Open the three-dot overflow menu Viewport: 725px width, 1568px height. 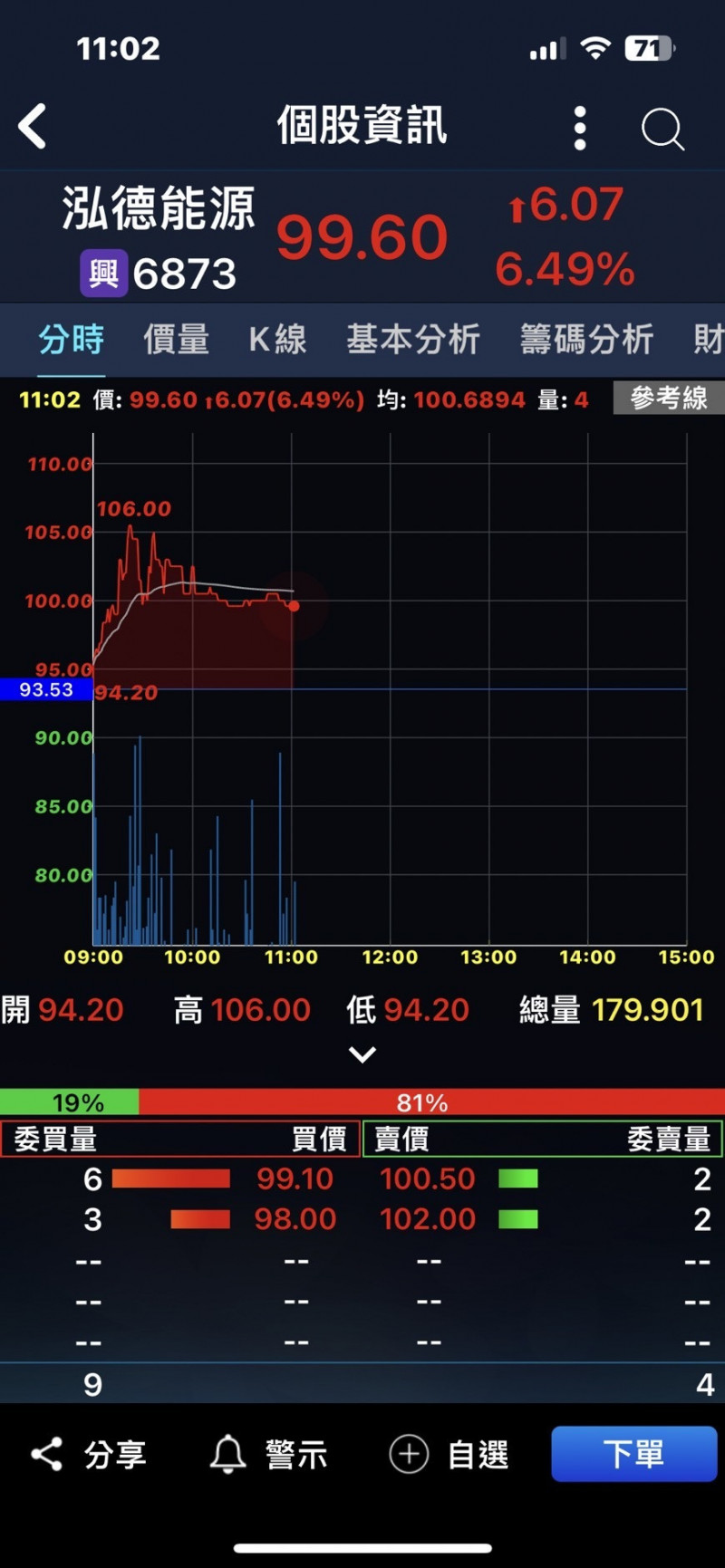(580, 128)
